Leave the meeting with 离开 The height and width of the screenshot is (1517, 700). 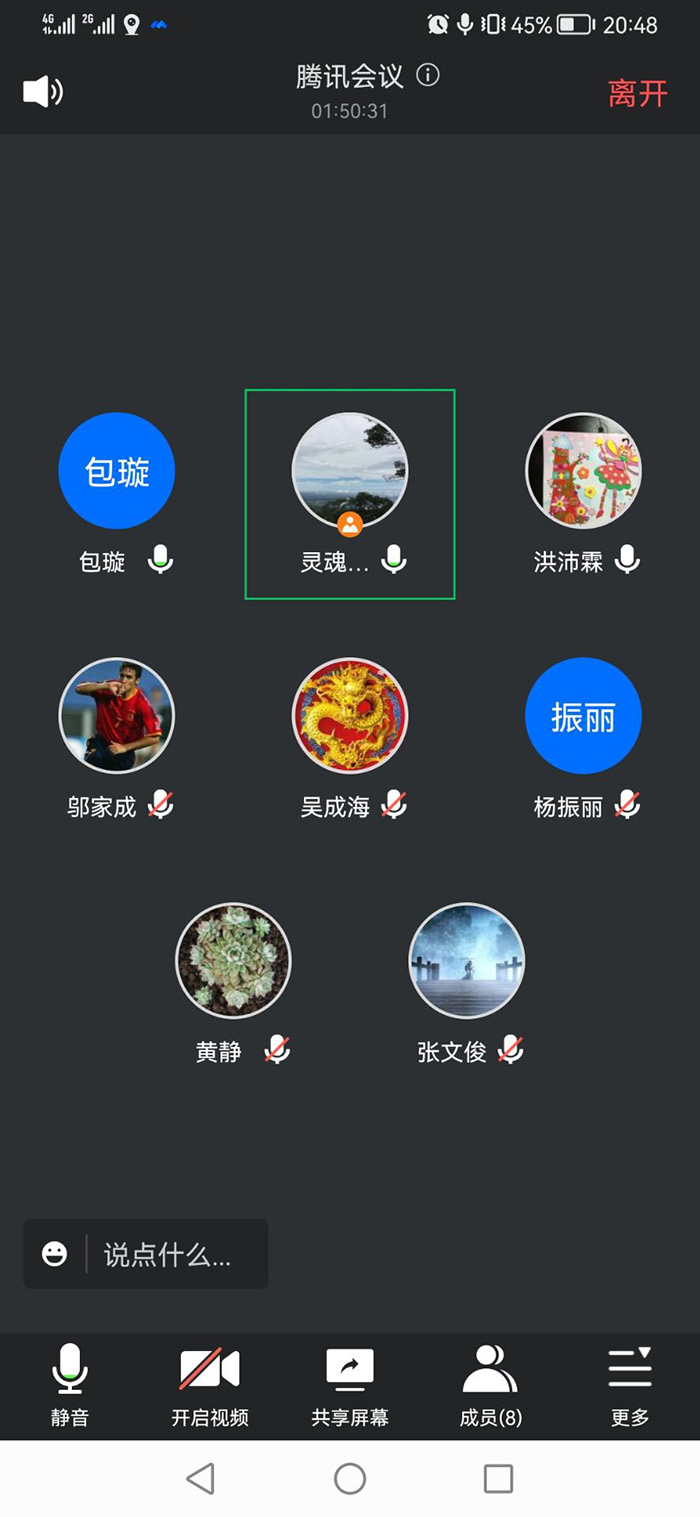pos(637,94)
